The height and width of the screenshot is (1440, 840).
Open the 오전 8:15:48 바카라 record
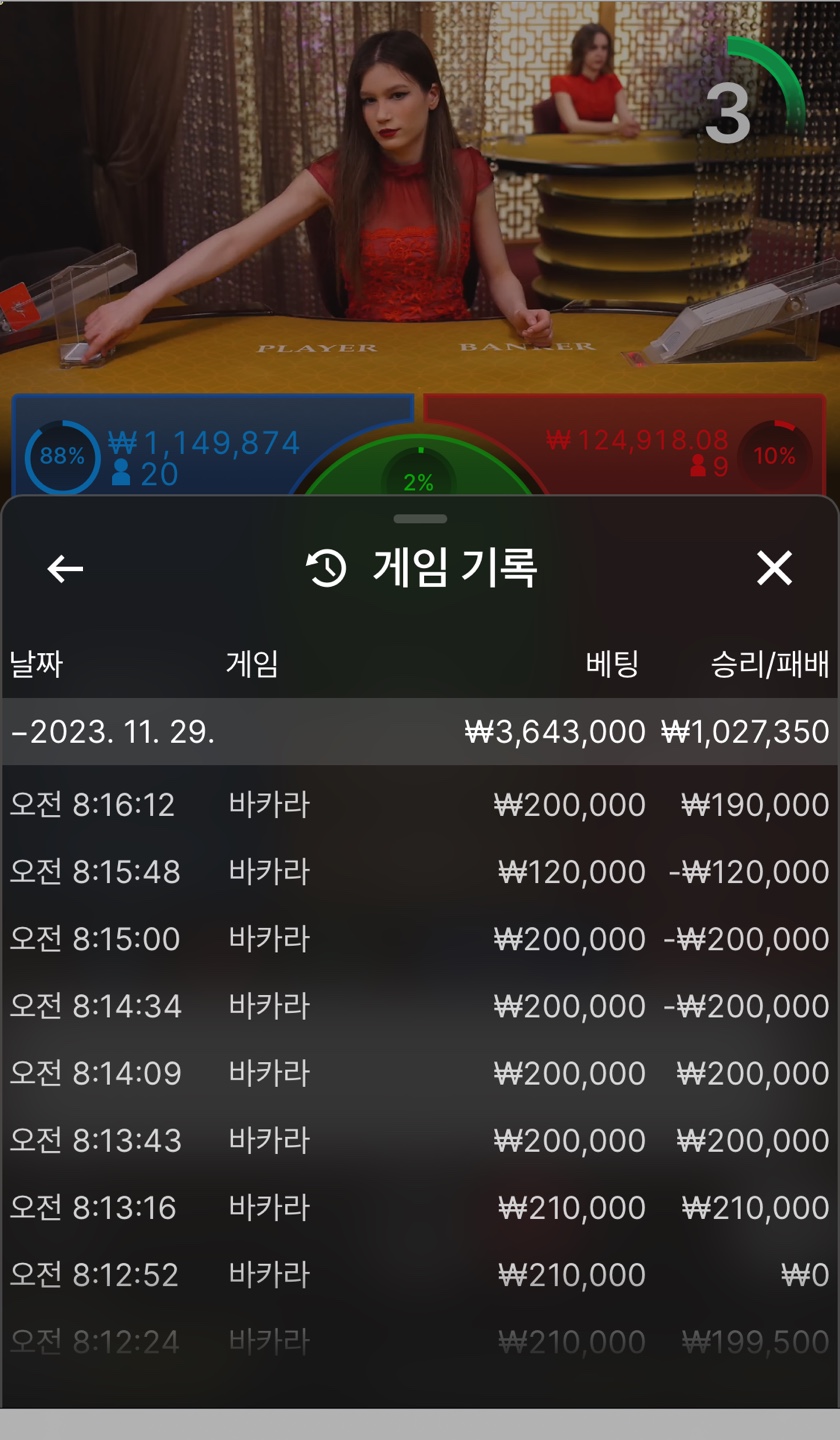click(420, 872)
